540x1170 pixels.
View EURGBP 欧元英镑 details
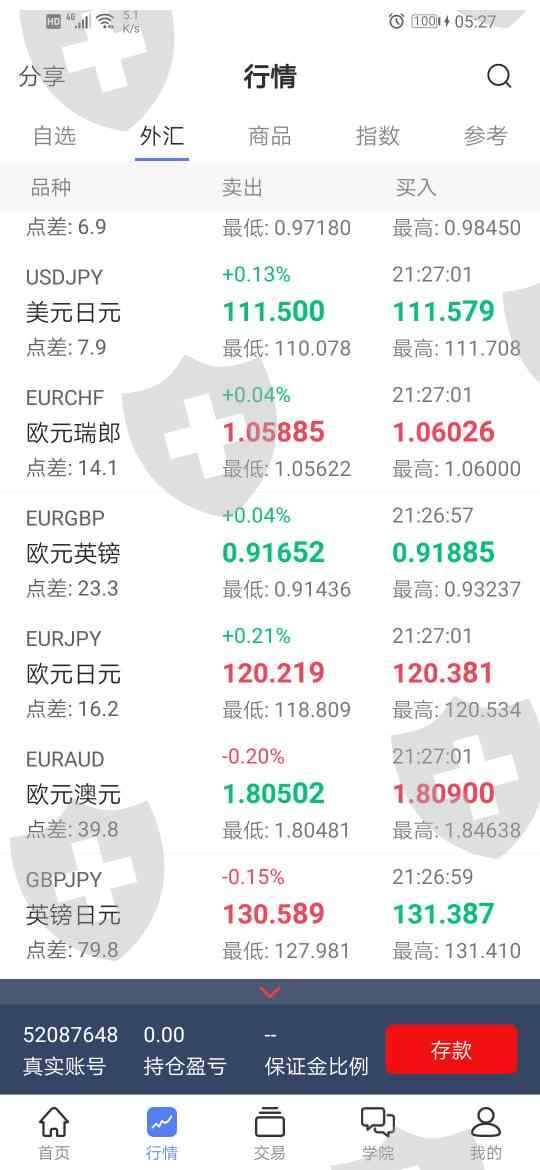click(270, 552)
